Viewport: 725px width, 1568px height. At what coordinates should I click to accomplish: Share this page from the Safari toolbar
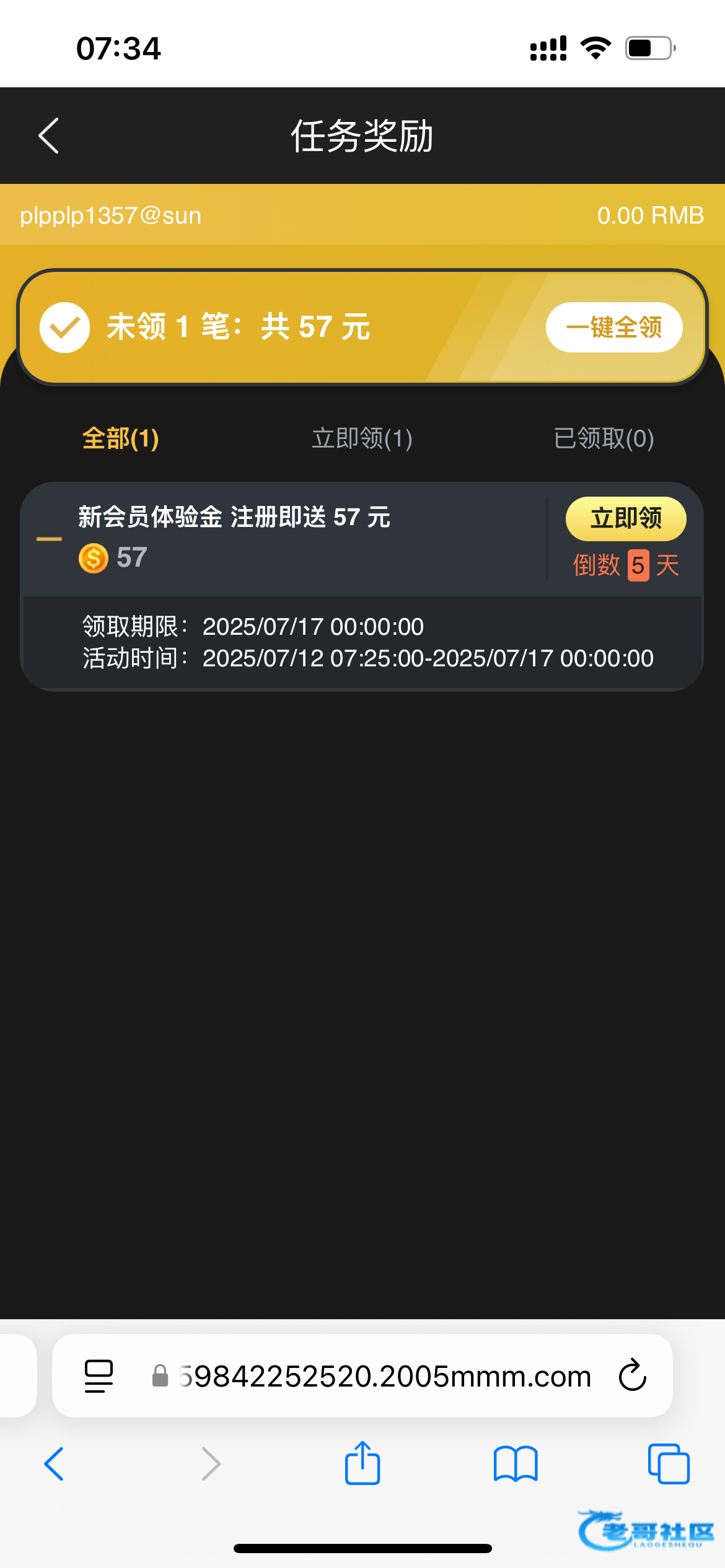pyautogui.click(x=362, y=1463)
